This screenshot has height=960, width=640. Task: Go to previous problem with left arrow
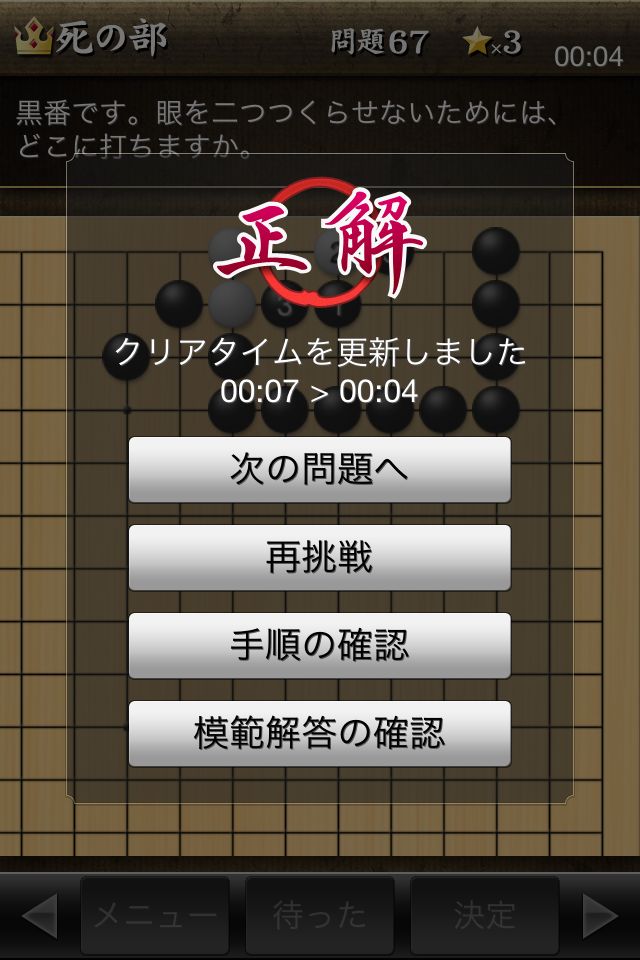point(38,915)
